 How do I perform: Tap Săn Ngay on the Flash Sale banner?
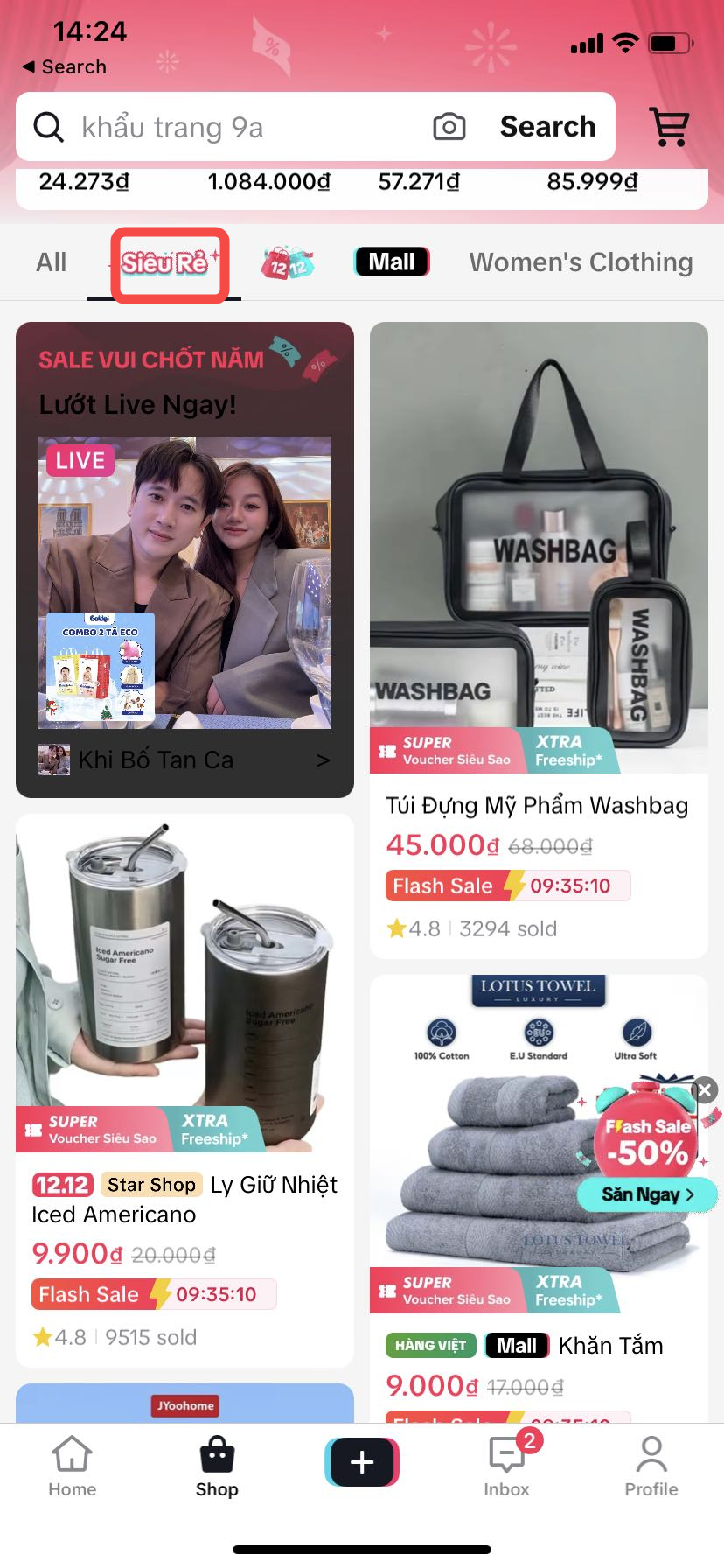647,1194
